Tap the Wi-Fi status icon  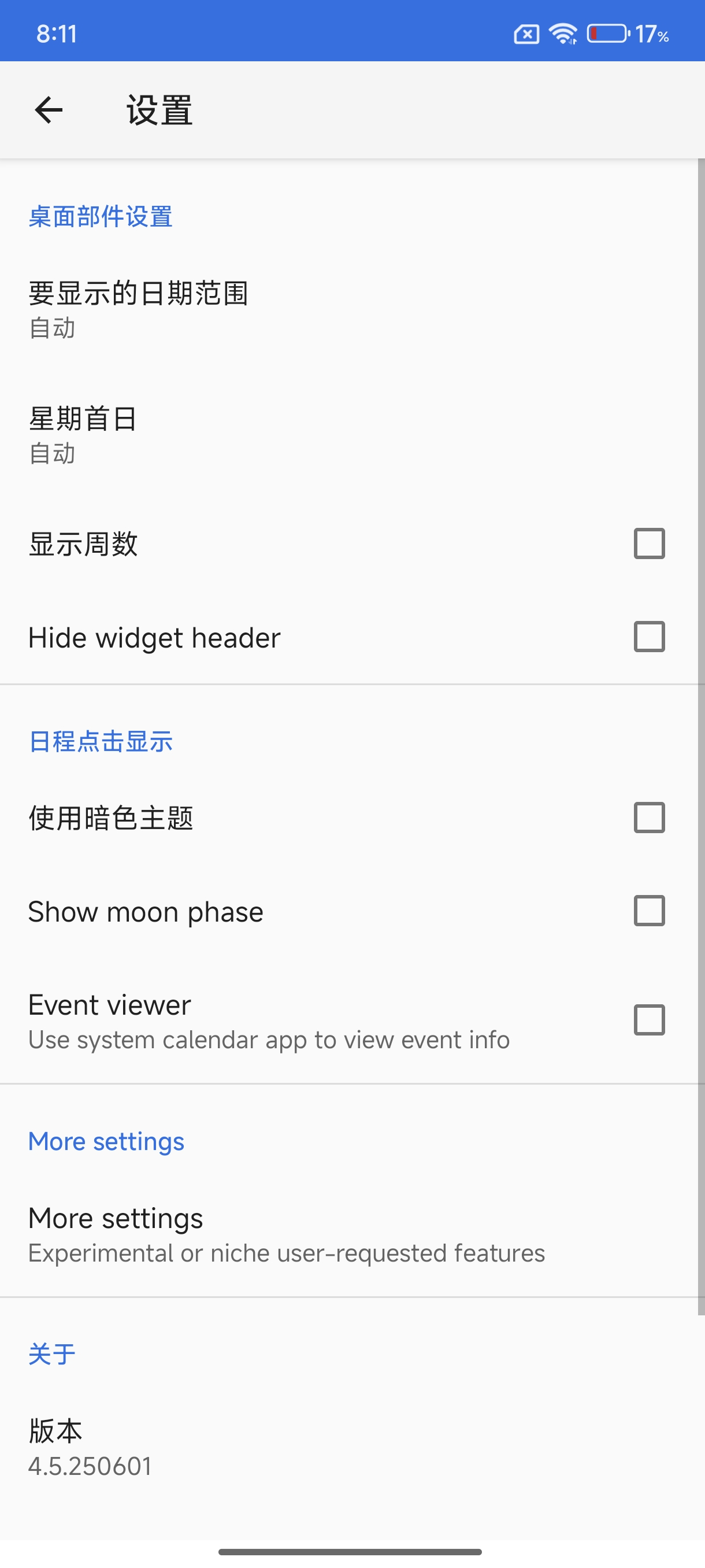563,34
